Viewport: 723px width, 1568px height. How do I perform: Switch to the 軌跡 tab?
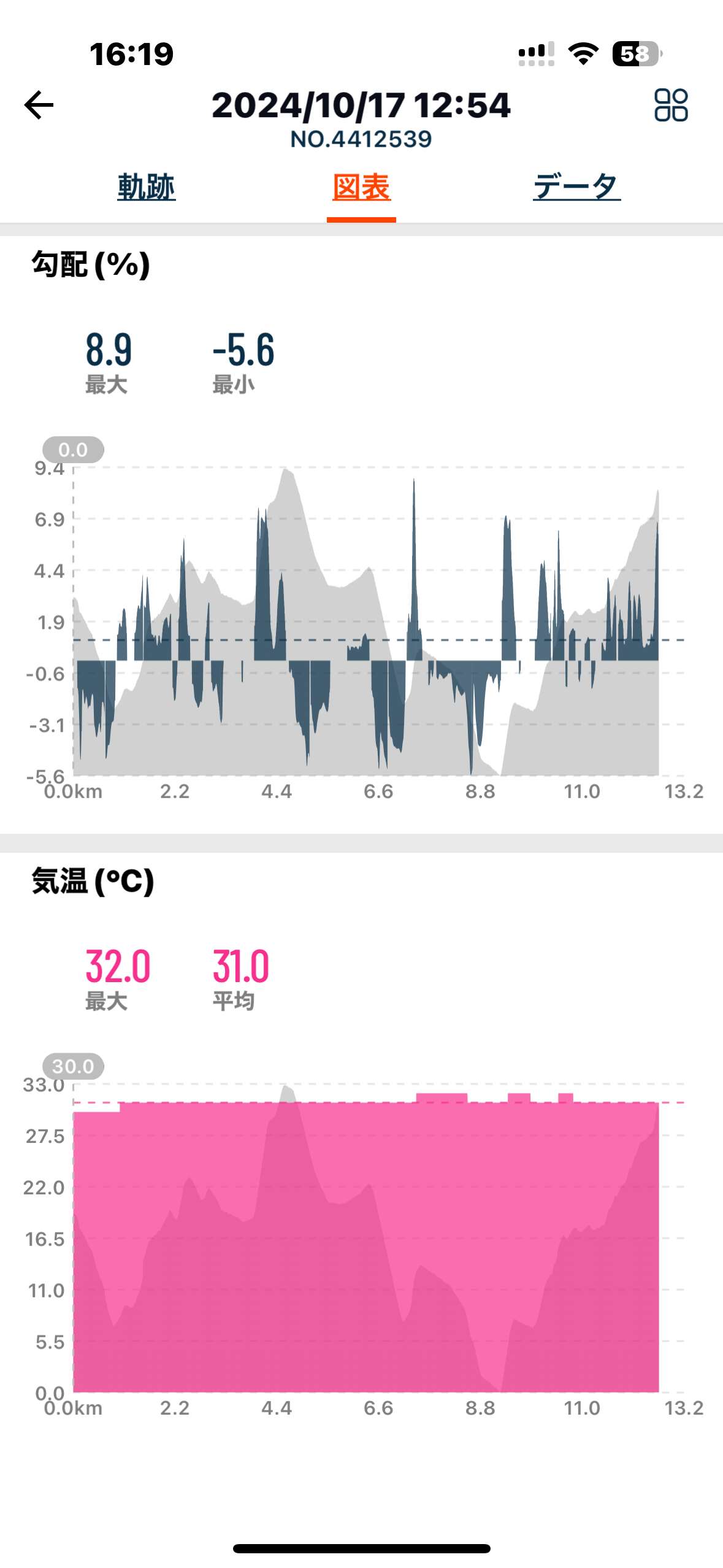click(147, 187)
